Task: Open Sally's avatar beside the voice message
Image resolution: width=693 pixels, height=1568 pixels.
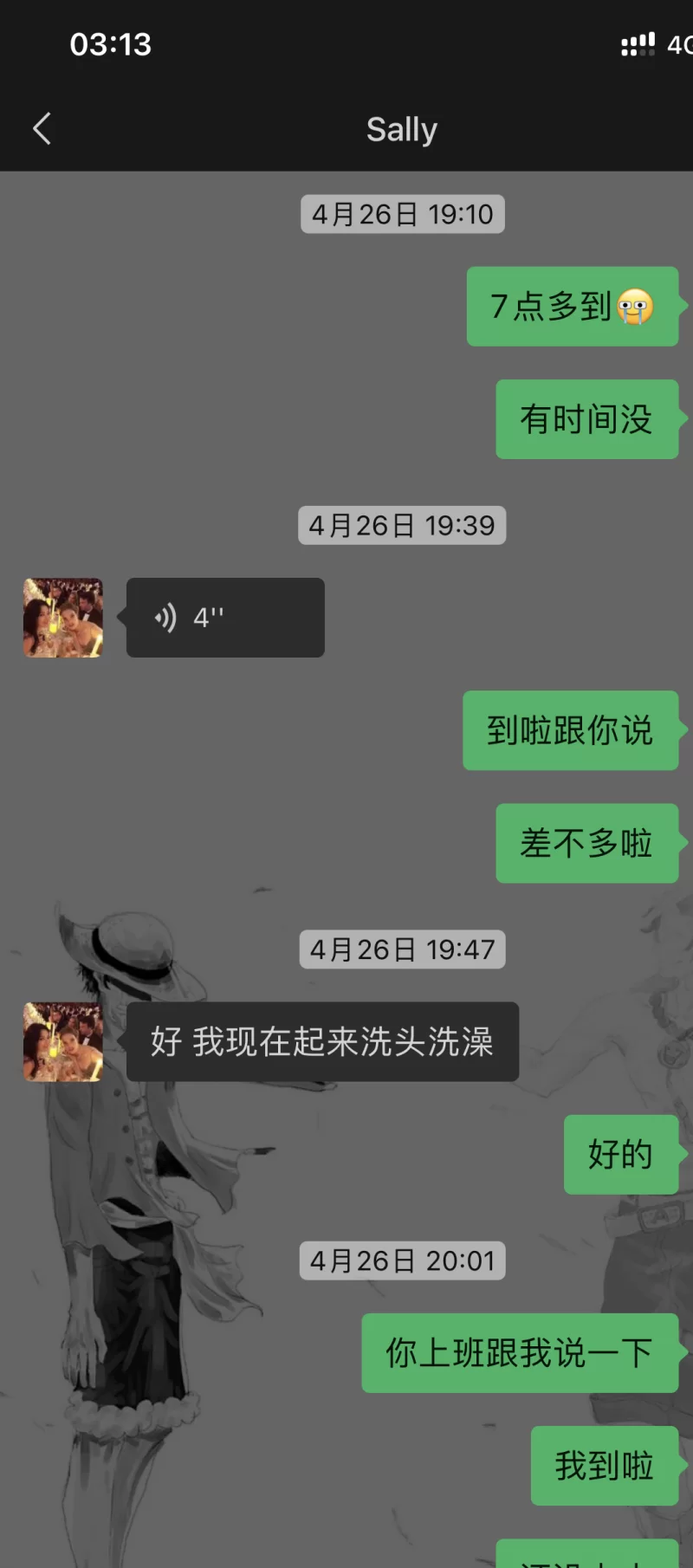Action: point(62,618)
